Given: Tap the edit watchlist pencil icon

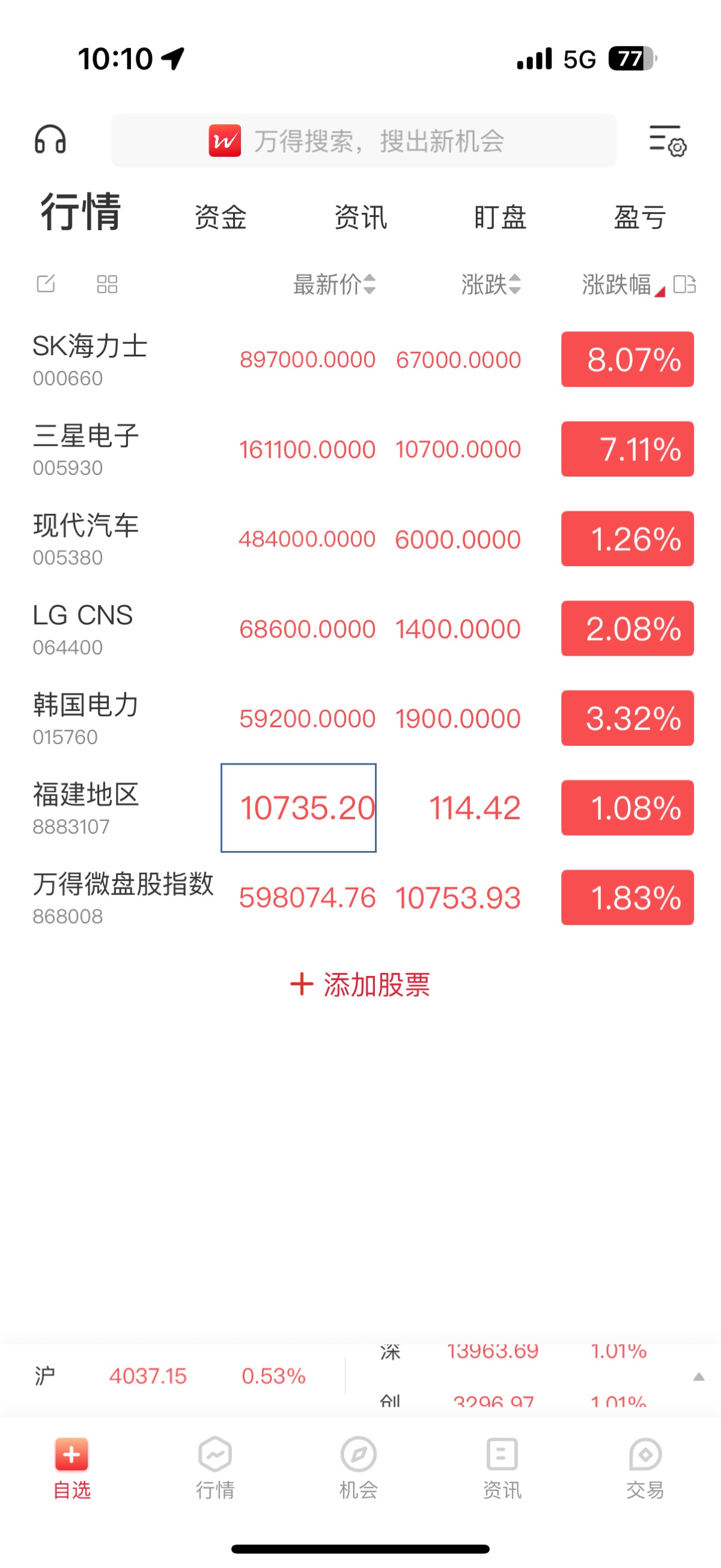Looking at the screenshot, I should click(46, 284).
